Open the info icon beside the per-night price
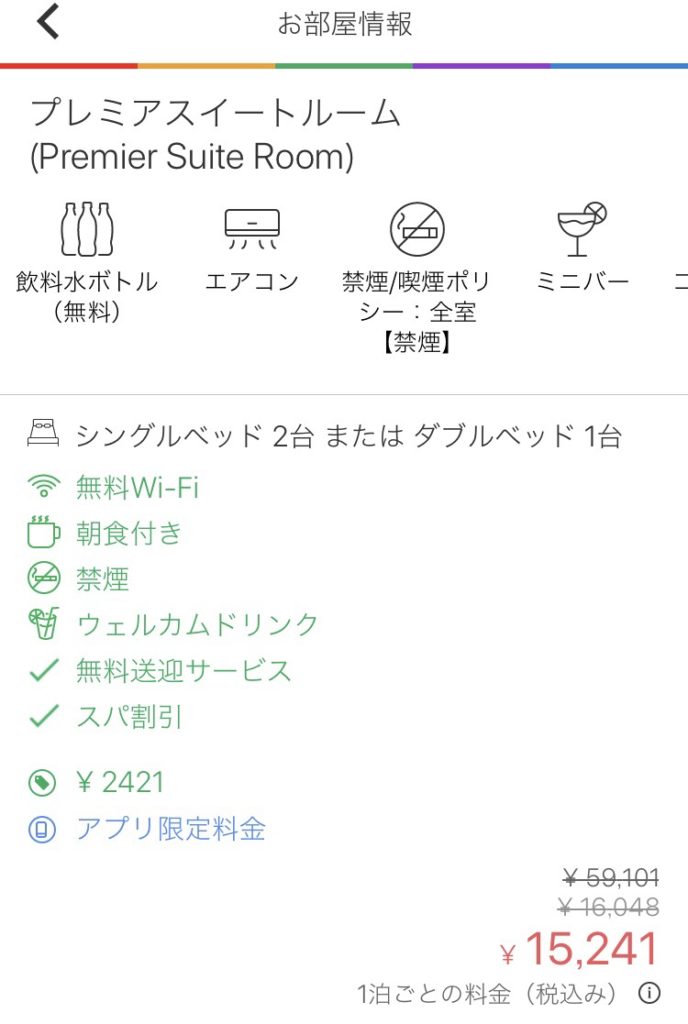Viewport: 688px width, 1024px height. click(649, 993)
